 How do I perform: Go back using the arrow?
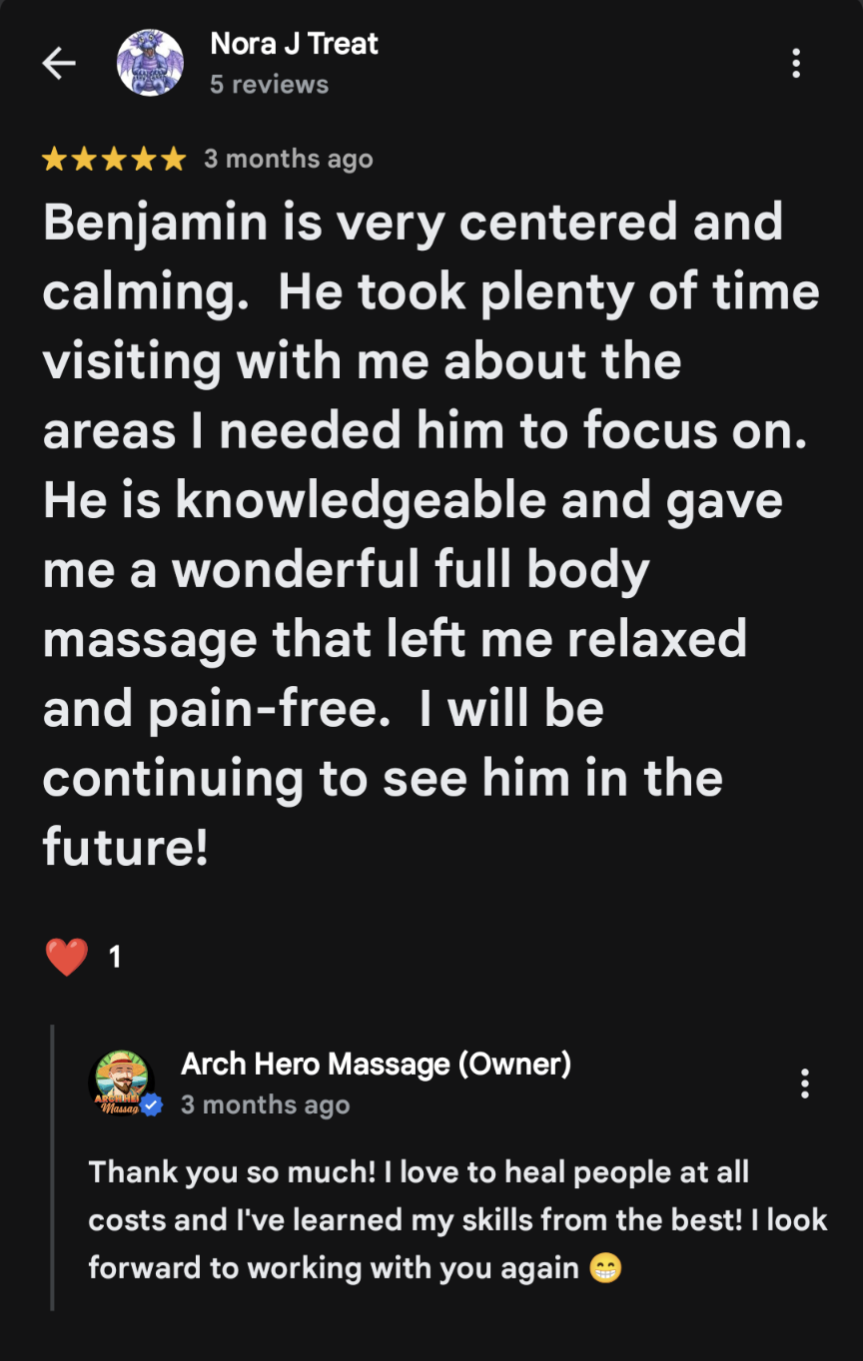pyautogui.click(x=59, y=64)
